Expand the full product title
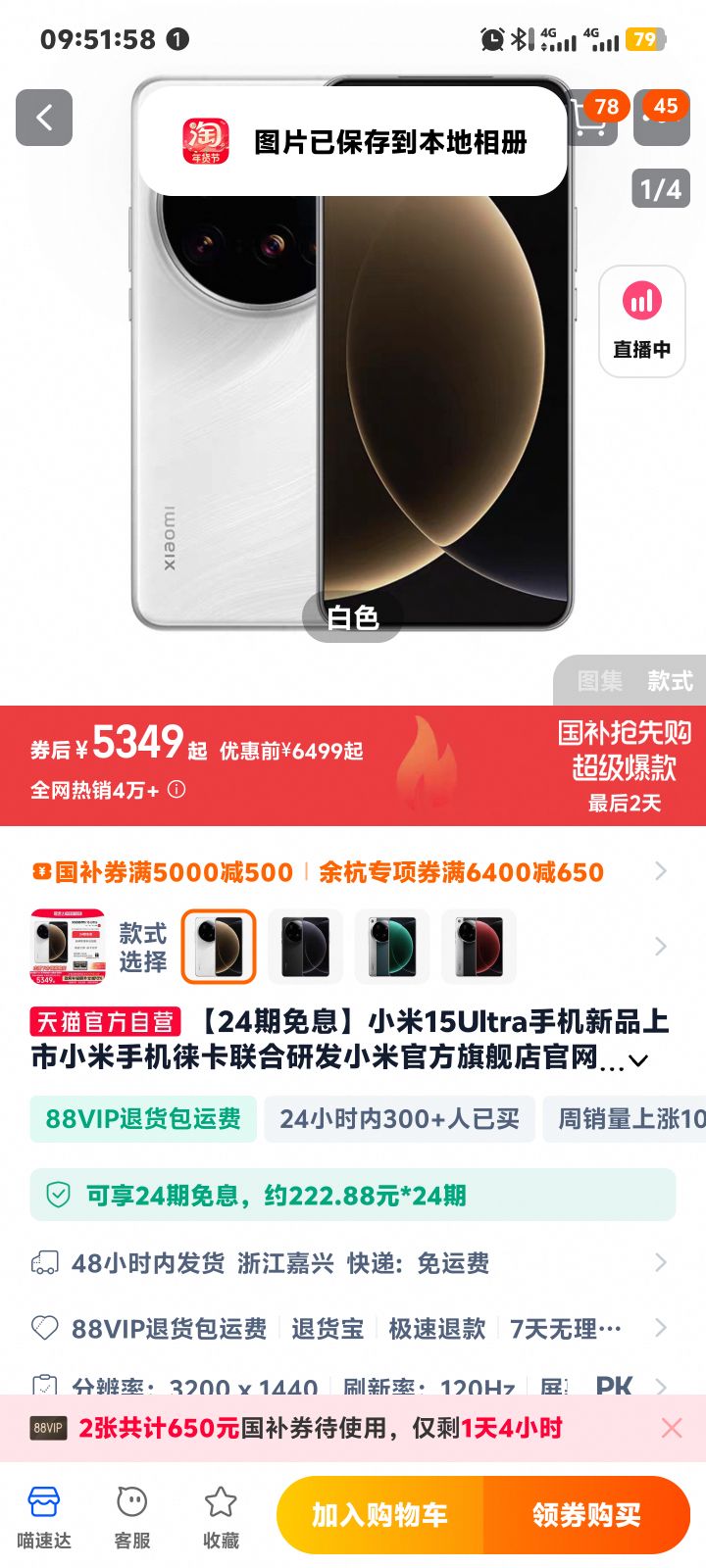Image resolution: width=706 pixels, height=1568 pixels. (x=638, y=1060)
